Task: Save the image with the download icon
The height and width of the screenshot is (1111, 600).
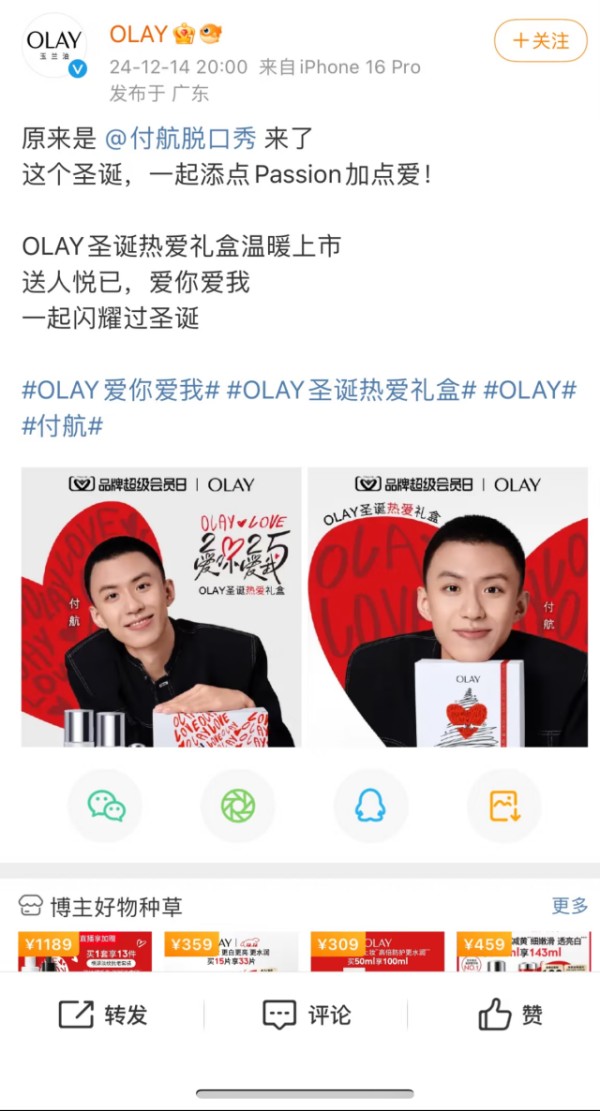Action: coord(504,806)
